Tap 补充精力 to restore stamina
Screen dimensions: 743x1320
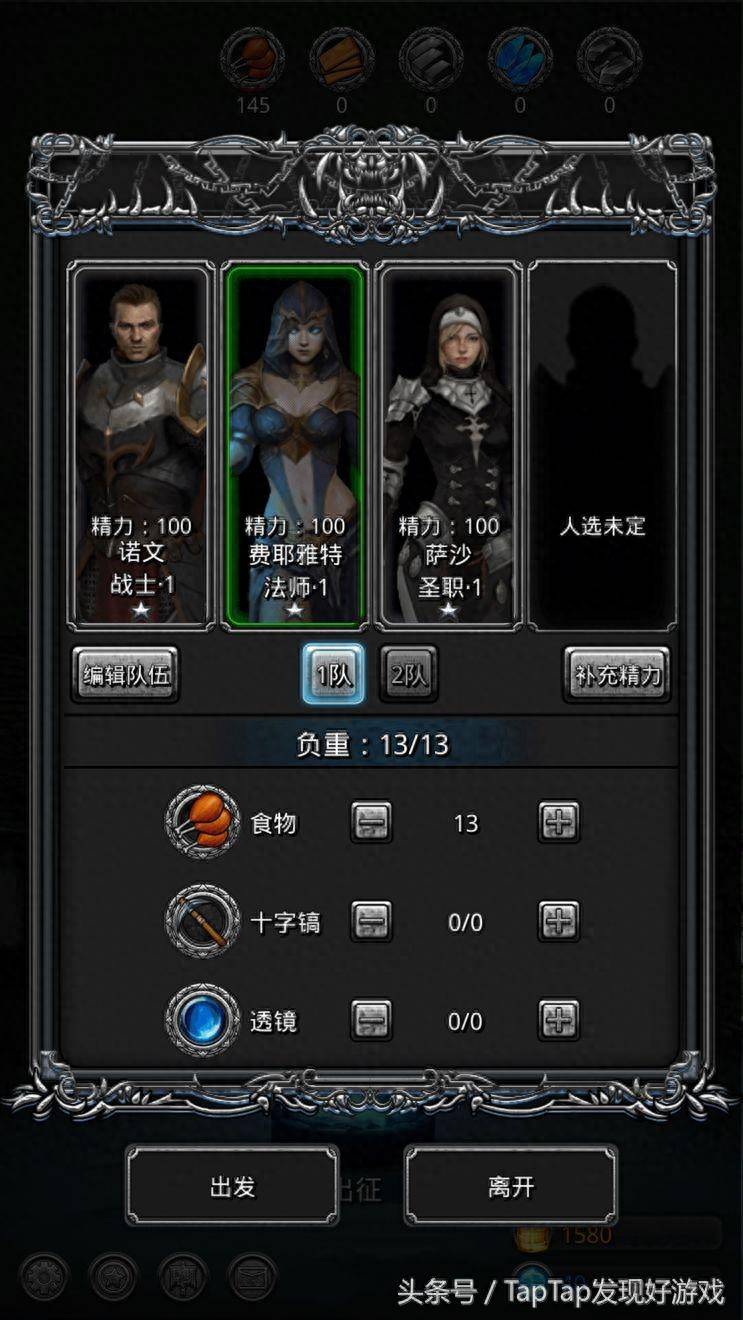tap(617, 675)
